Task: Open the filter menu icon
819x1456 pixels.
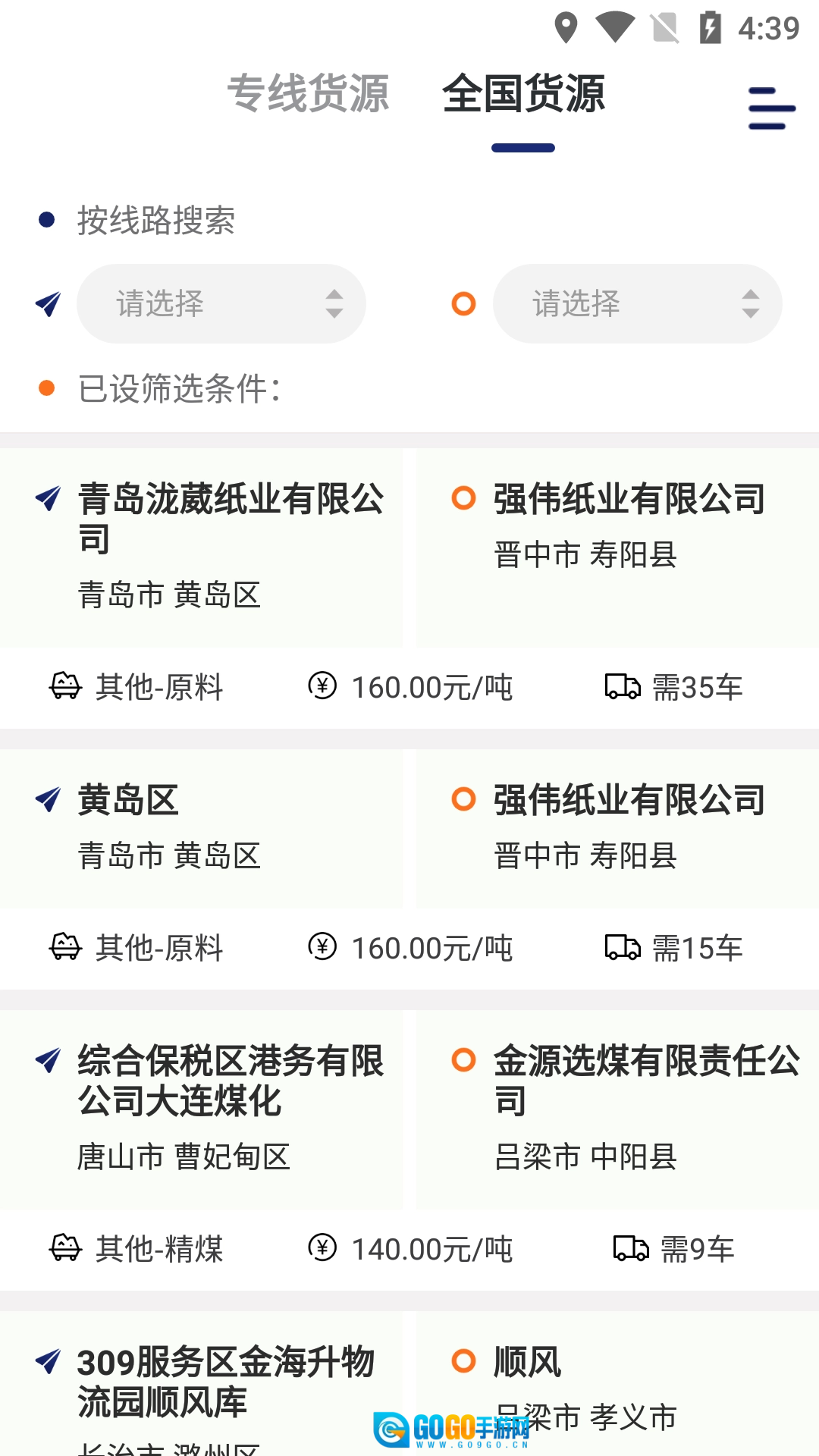Action: pos(771,108)
